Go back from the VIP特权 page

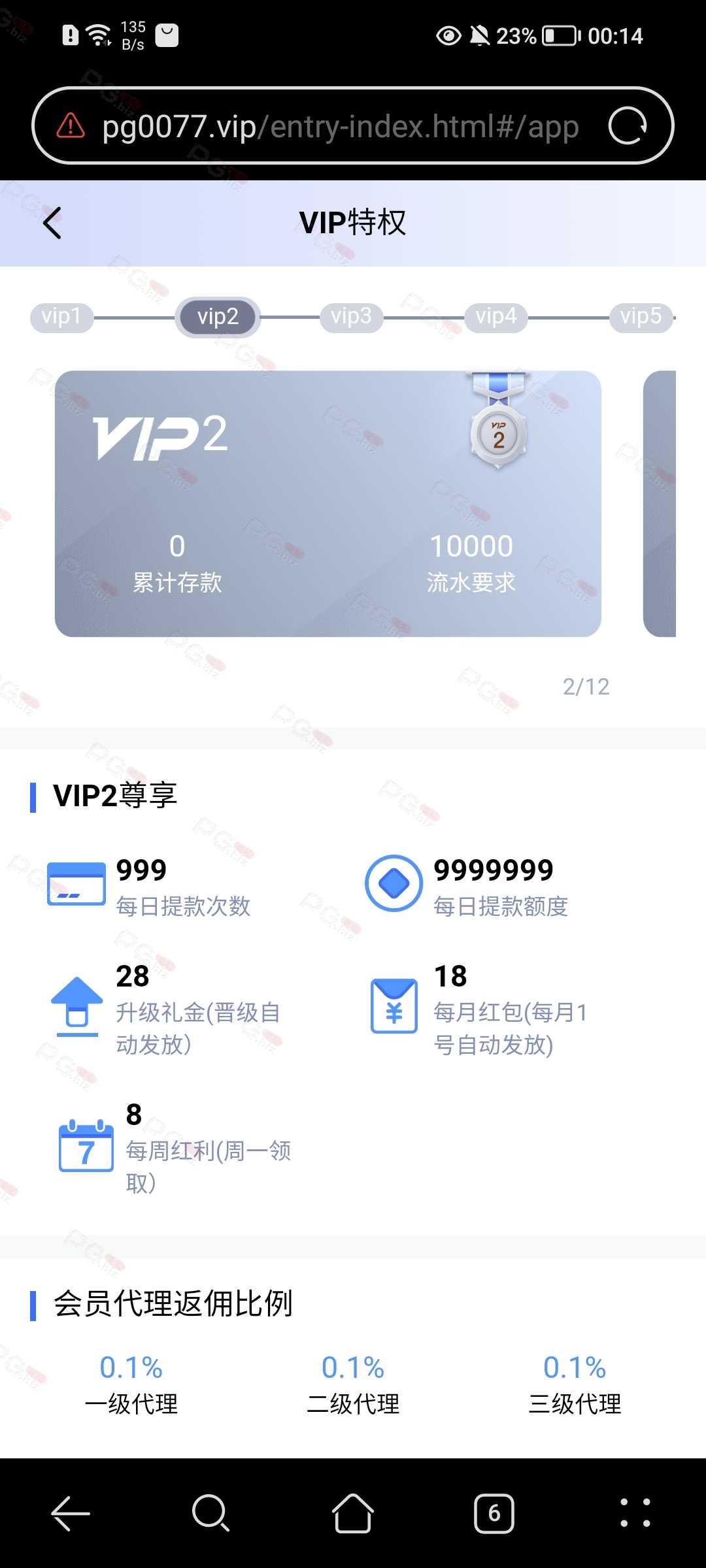(x=52, y=223)
